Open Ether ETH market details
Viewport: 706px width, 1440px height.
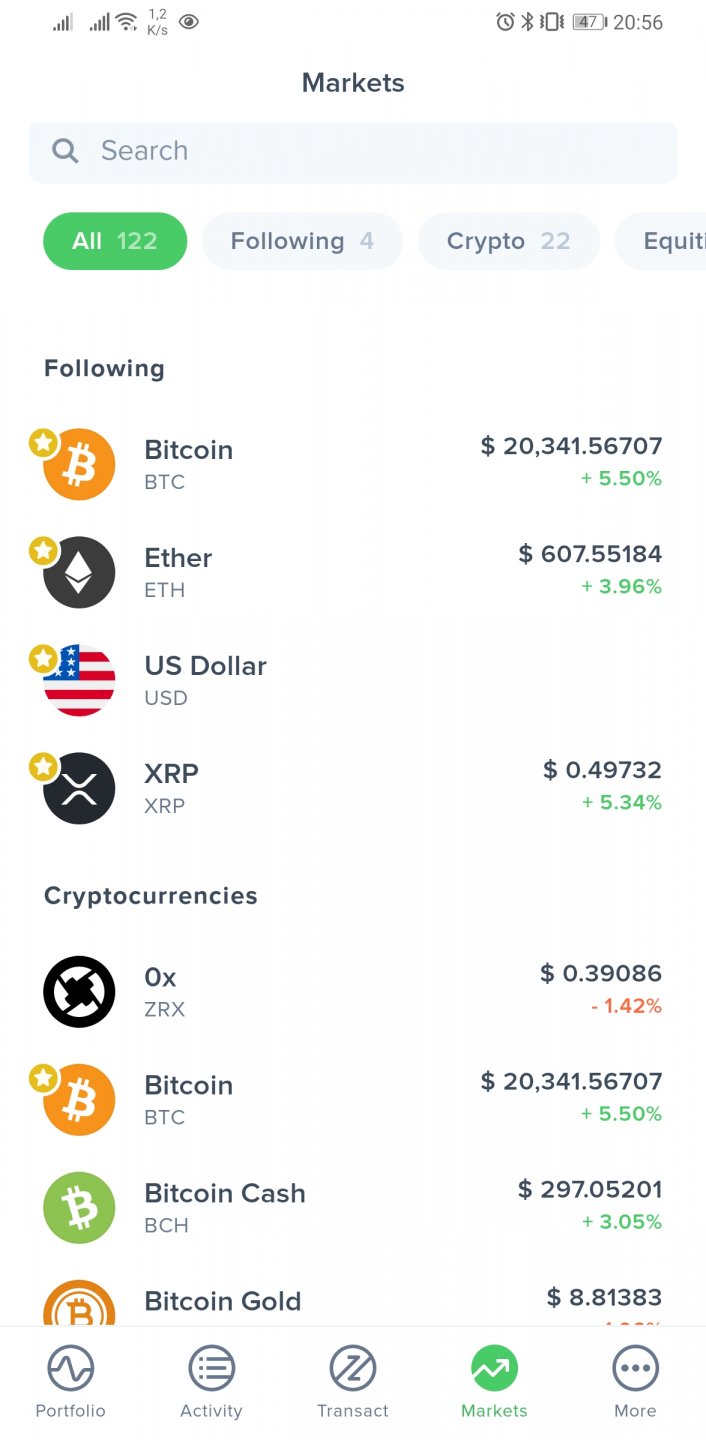click(x=352, y=572)
